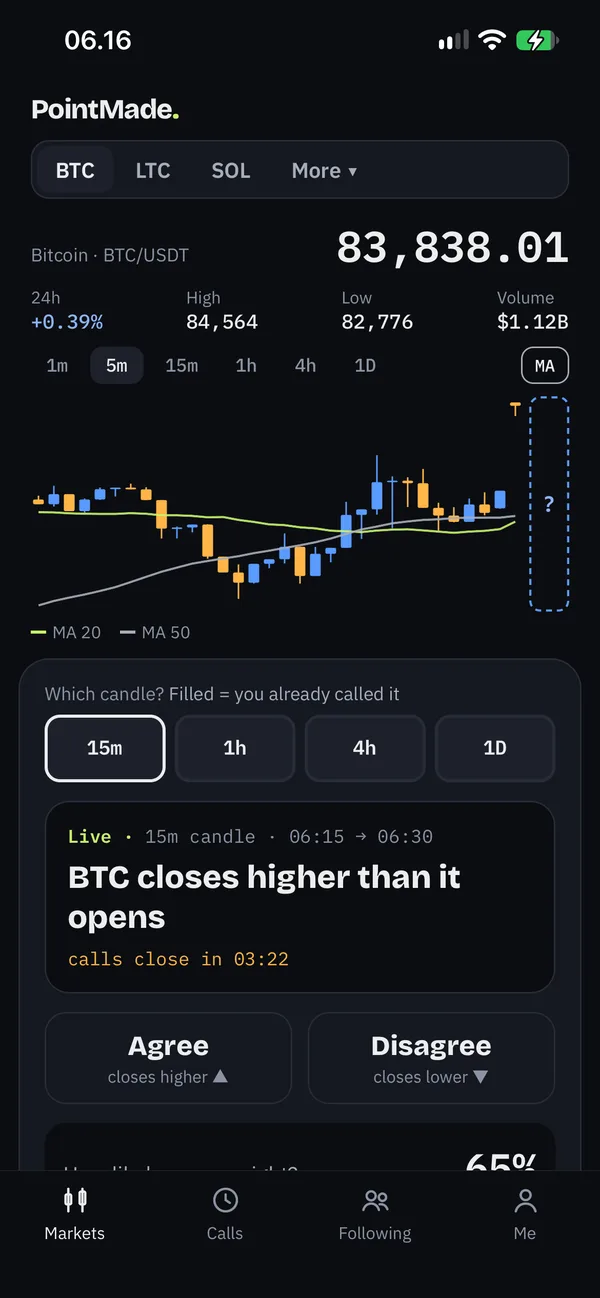Switch chart to the 4h interval

(305, 365)
